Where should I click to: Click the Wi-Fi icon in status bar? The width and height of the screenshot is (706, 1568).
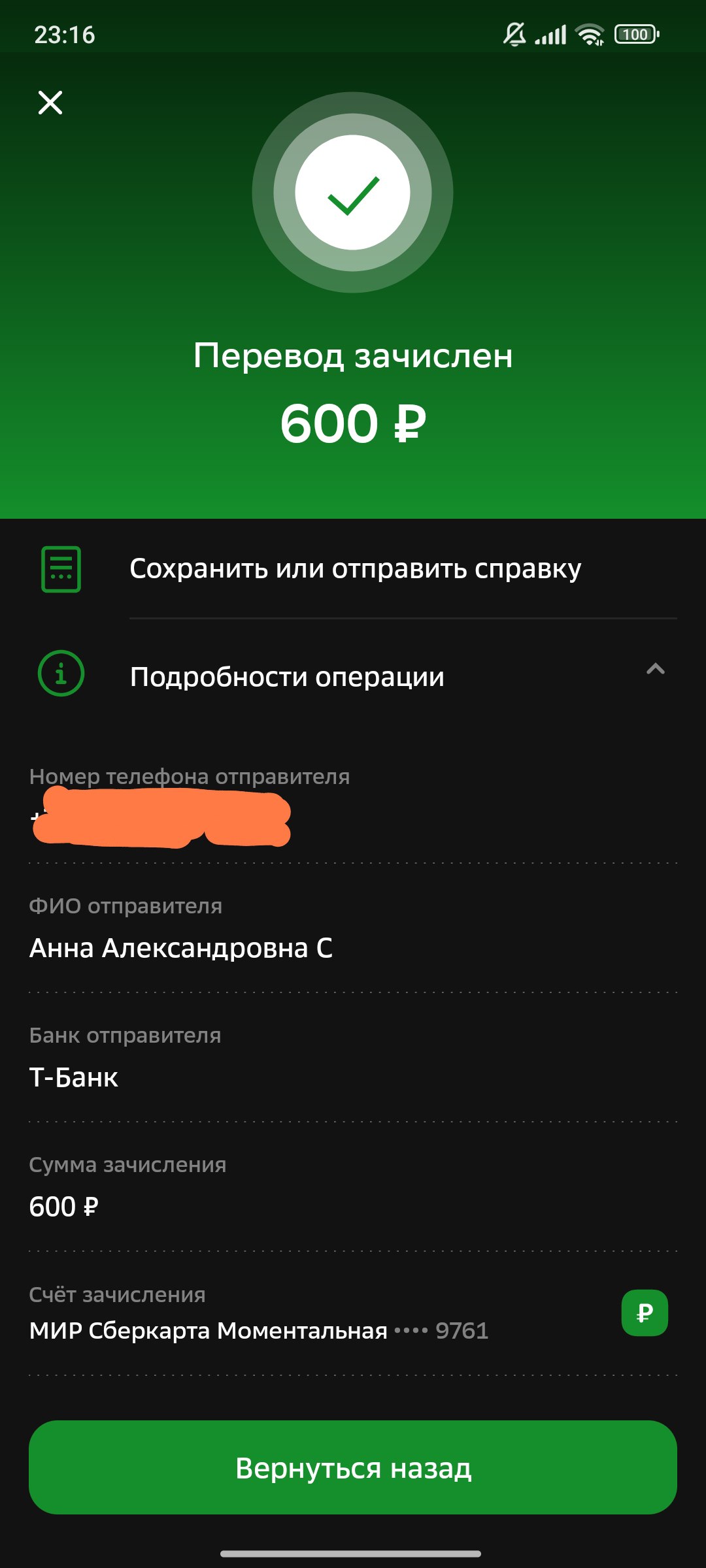pyautogui.click(x=590, y=35)
